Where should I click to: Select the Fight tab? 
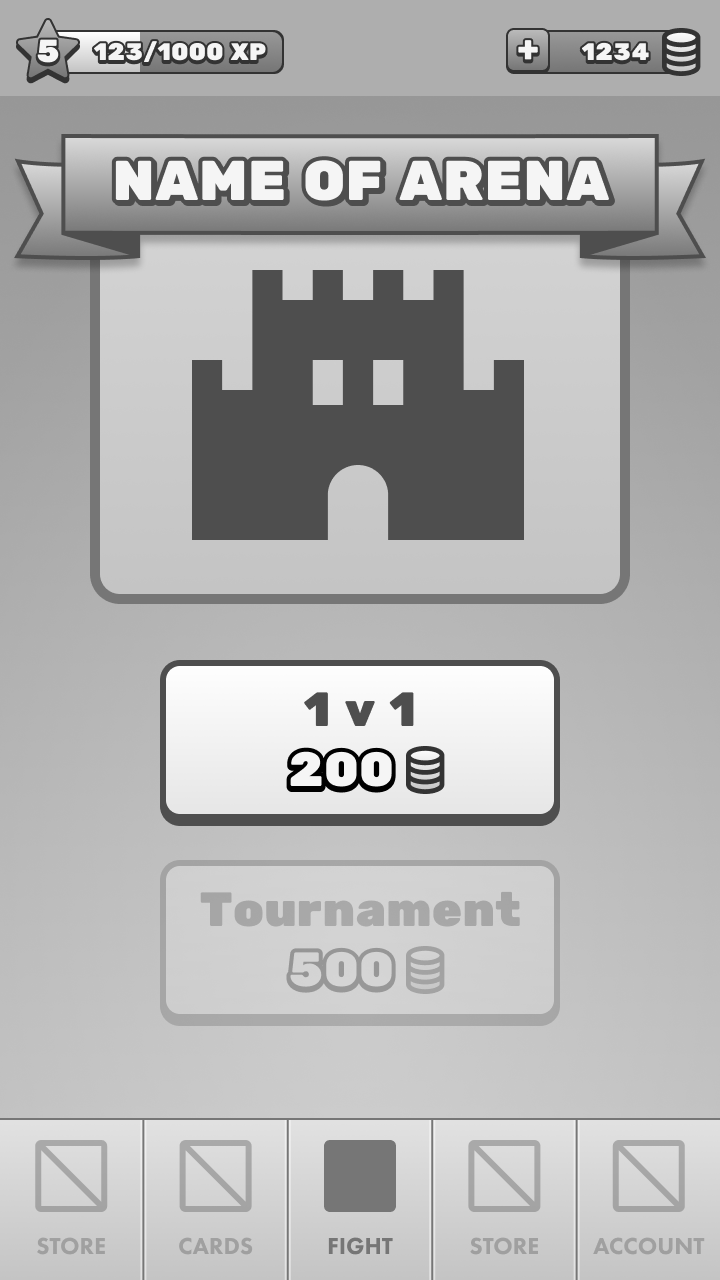(360, 1199)
